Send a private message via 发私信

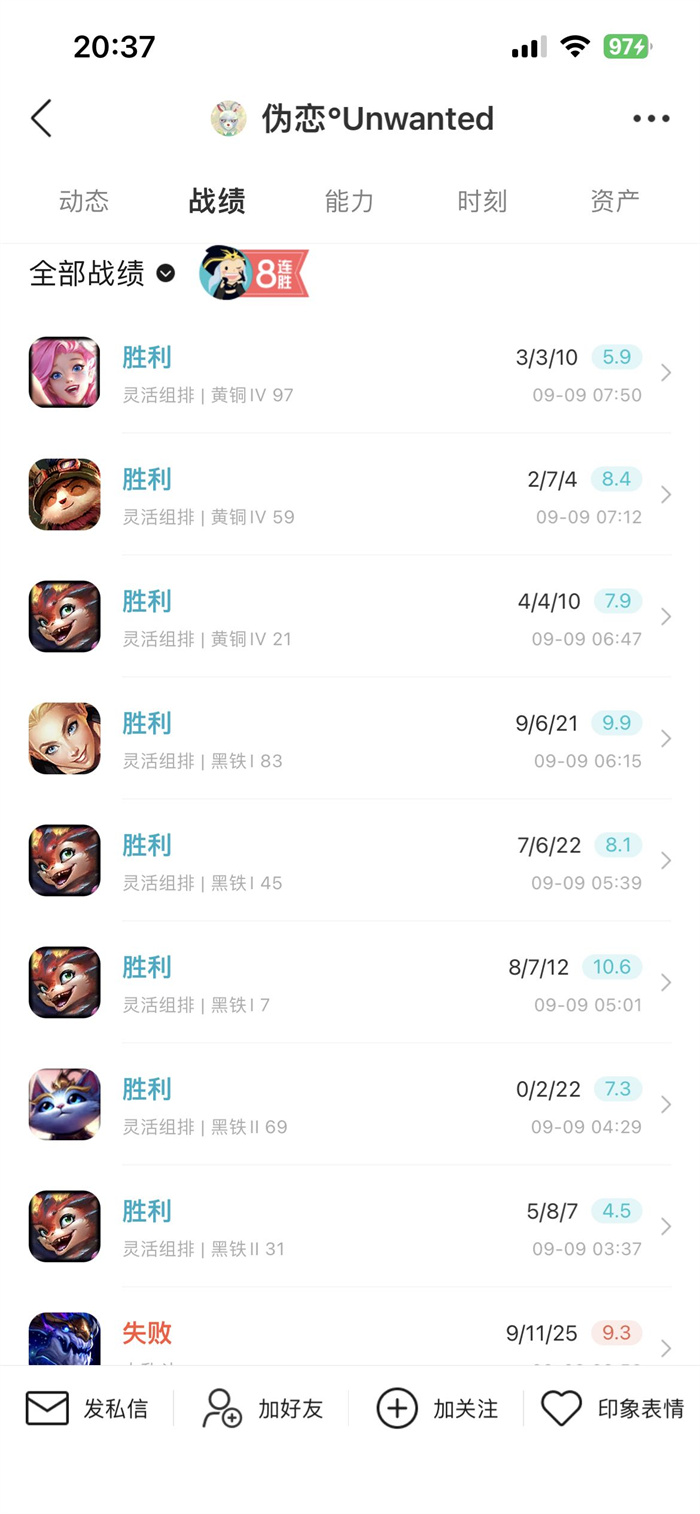pyautogui.click(x=87, y=1409)
